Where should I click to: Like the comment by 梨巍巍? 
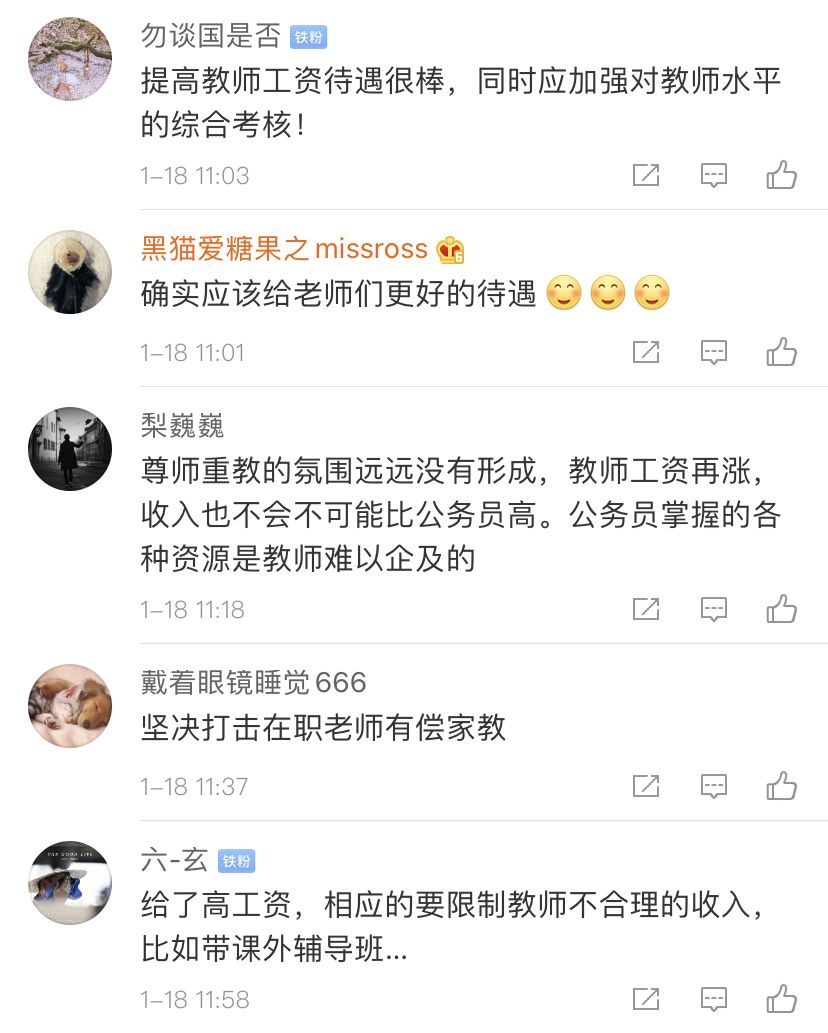pos(781,609)
